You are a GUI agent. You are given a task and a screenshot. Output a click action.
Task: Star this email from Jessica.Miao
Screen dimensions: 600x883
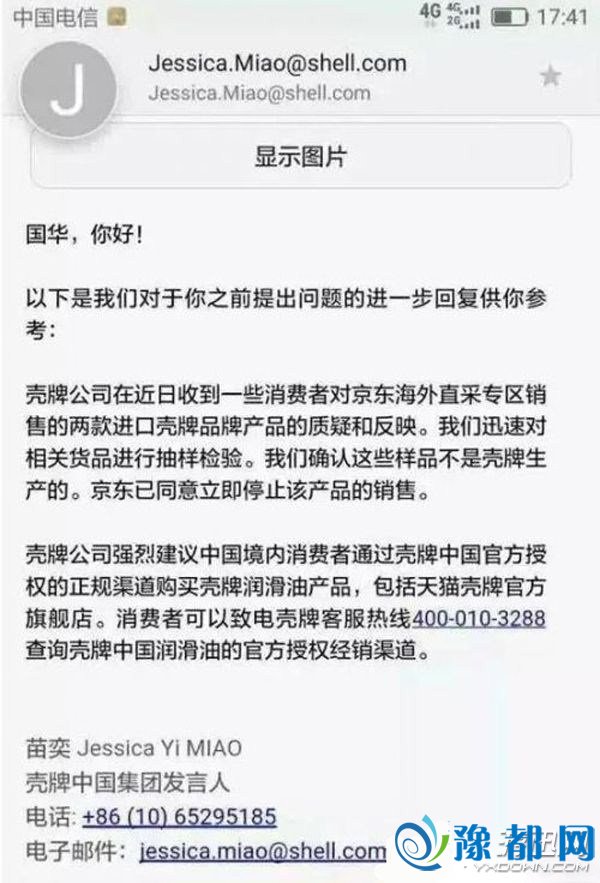pyautogui.click(x=550, y=76)
